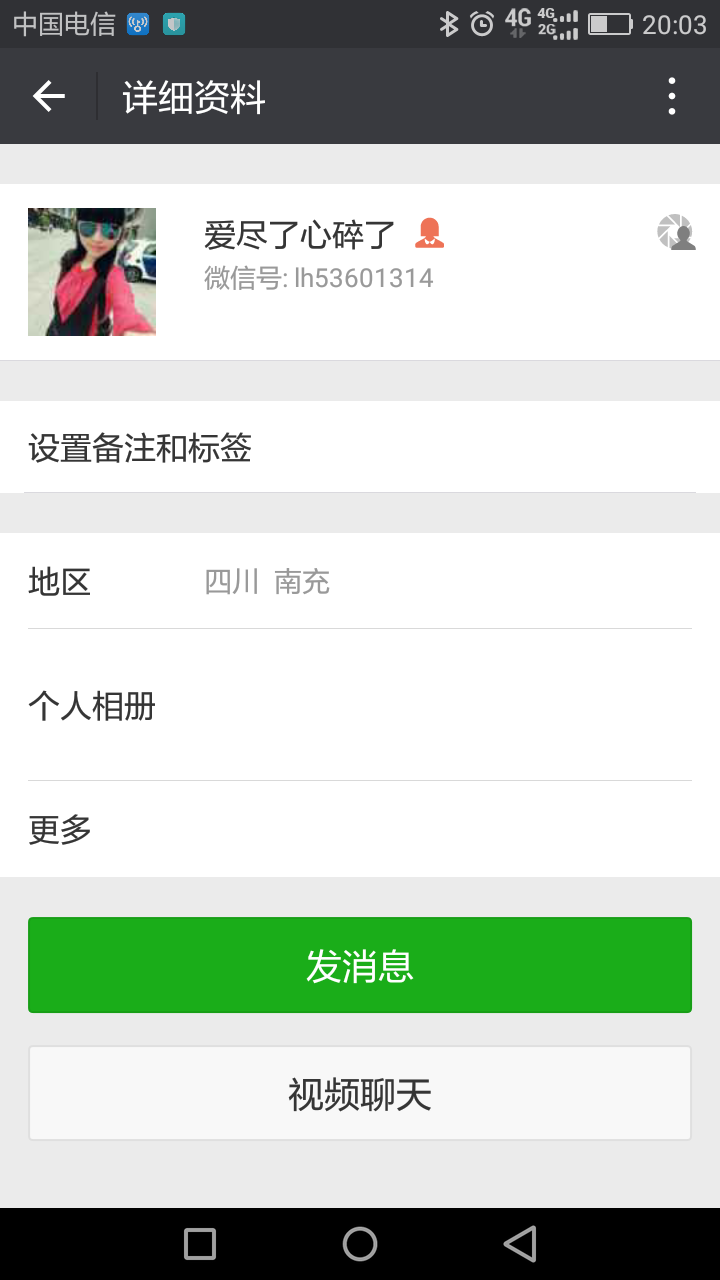This screenshot has width=720, height=1280.
Task: Open the system recent apps view
Action: point(200,1244)
